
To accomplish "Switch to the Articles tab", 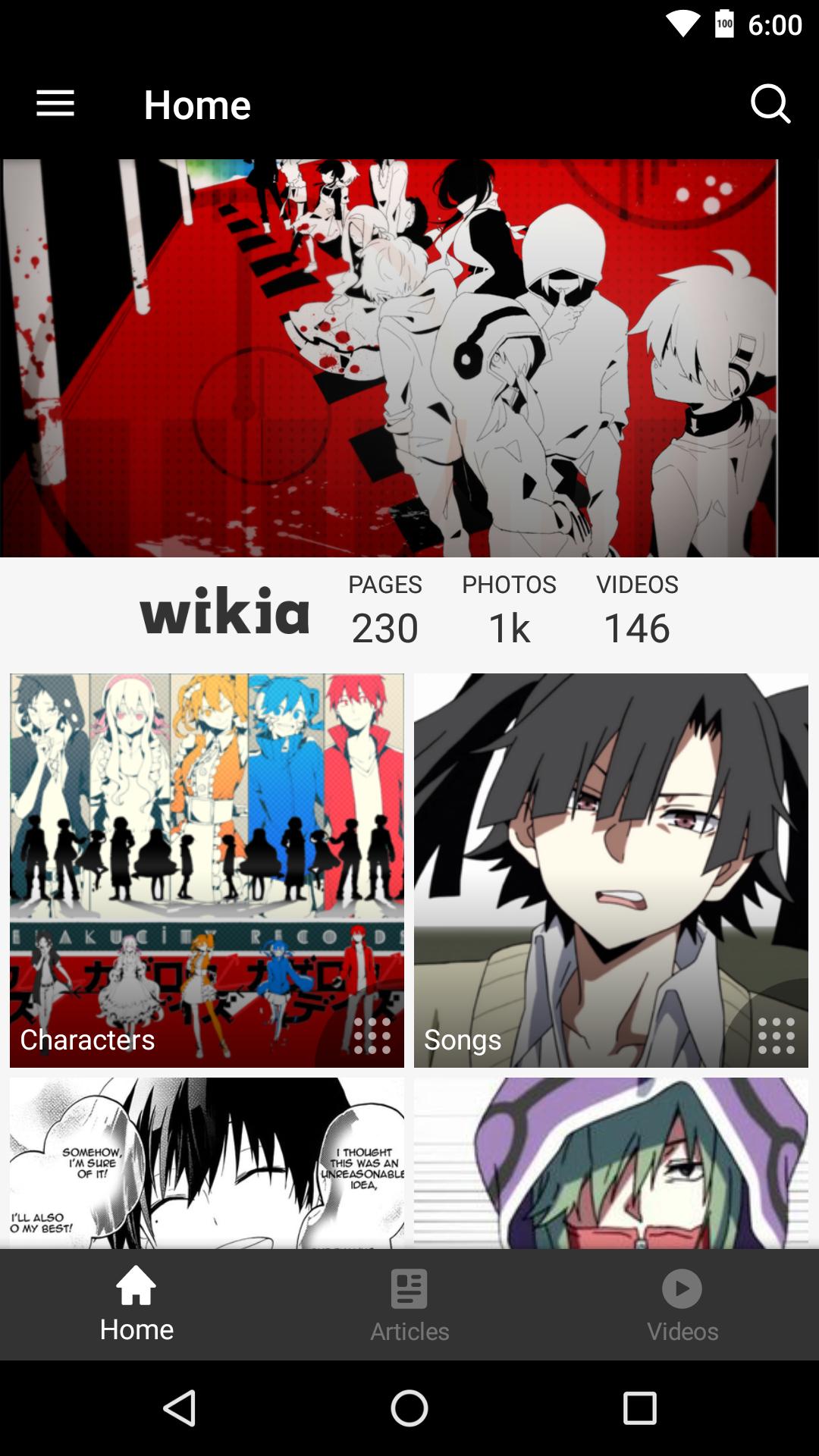I will 409,1304.
